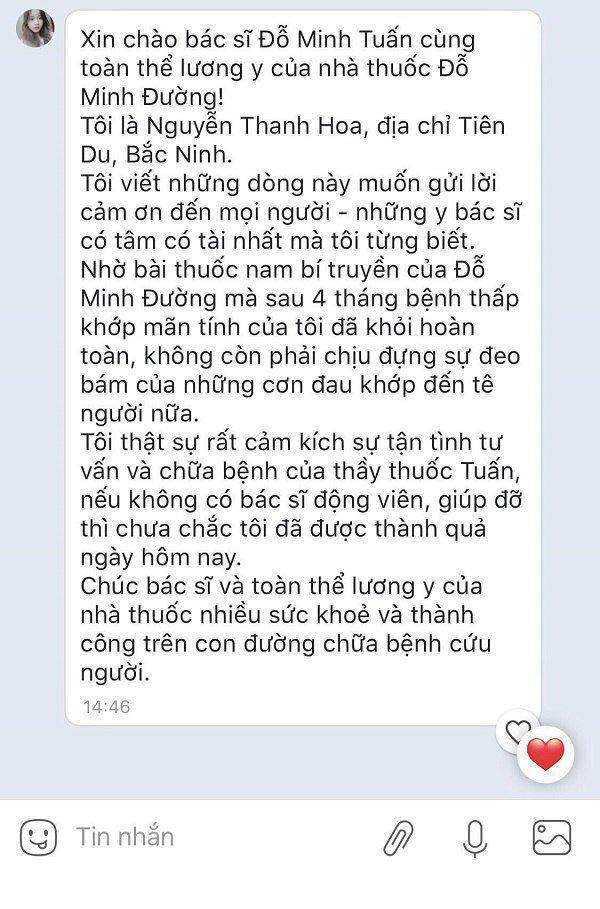Viewport: 600px width, 909px height.
Task: Attach a file with the paperclip
Action: pyautogui.click(x=398, y=838)
